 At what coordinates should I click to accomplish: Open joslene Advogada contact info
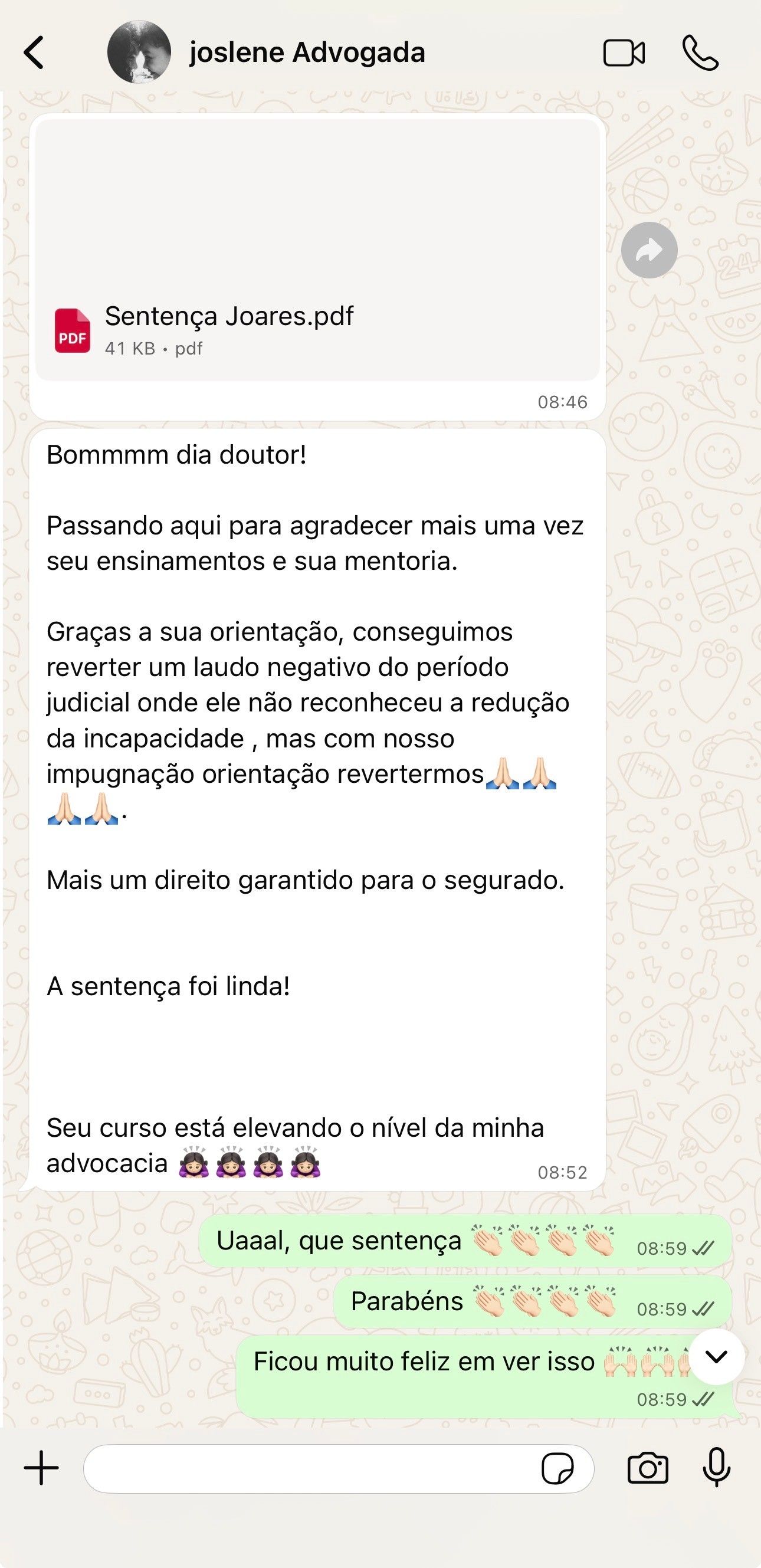[306, 53]
